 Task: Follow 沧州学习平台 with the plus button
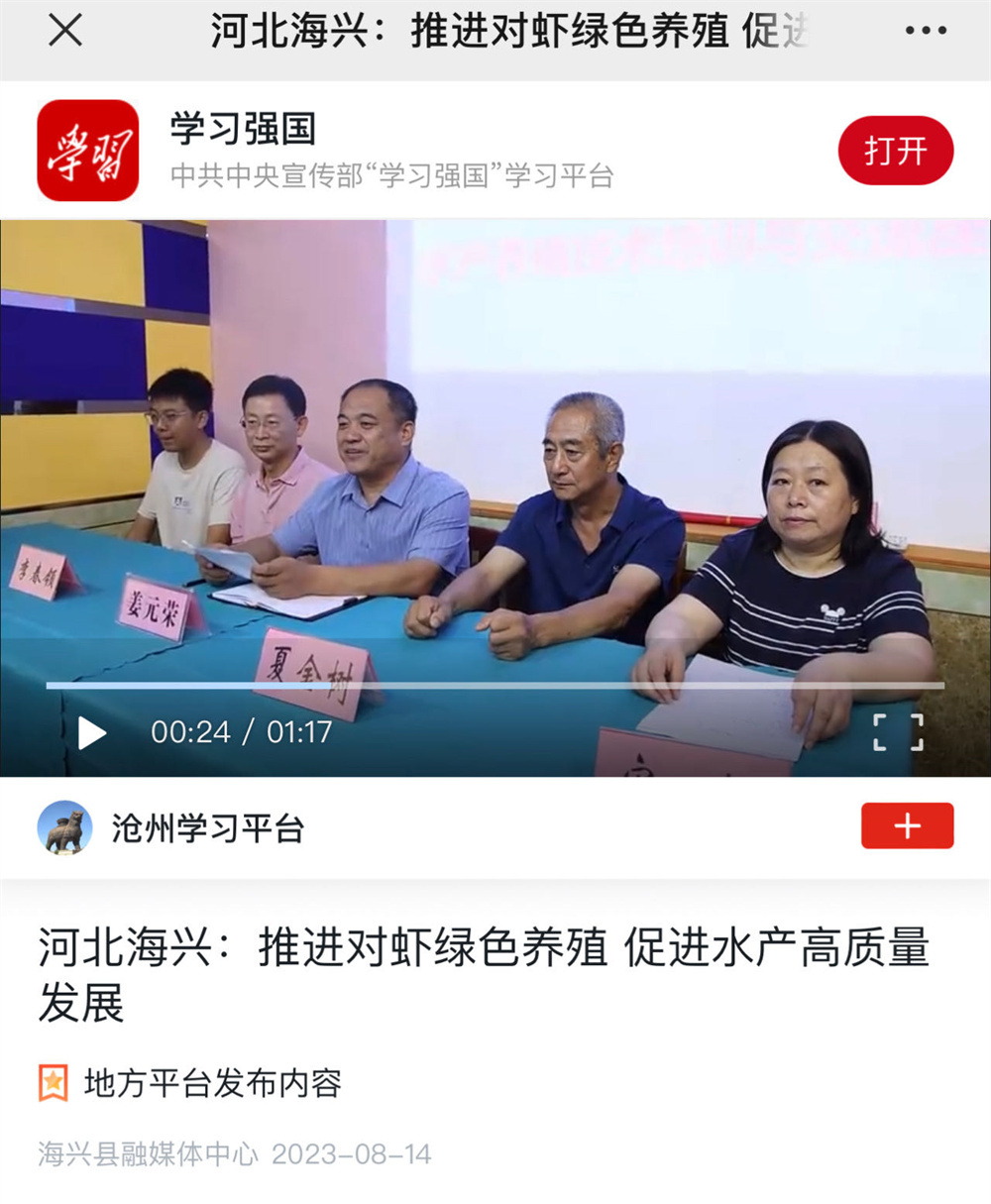tap(907, 826)
